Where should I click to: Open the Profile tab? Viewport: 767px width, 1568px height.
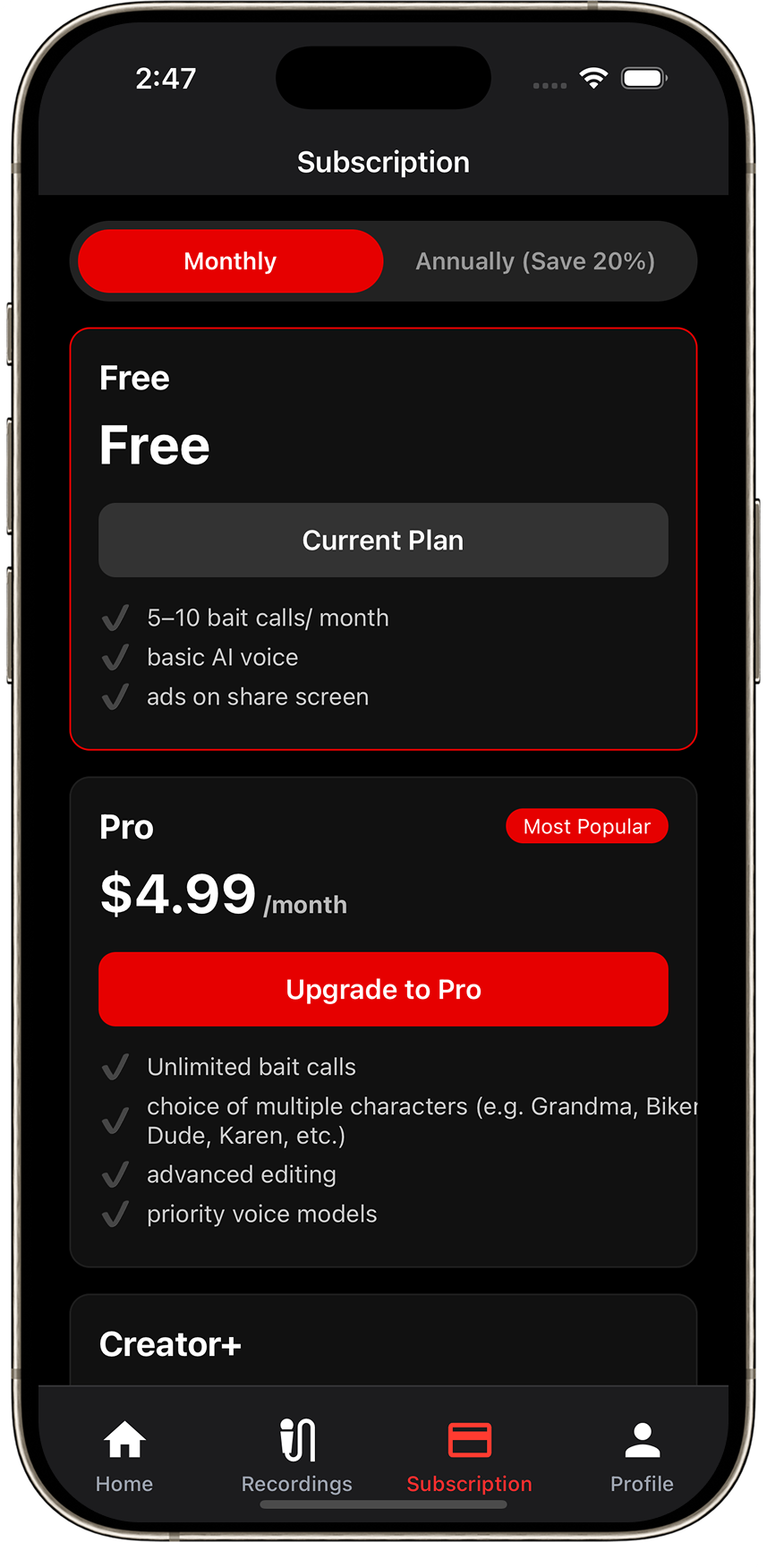(x=643, y=1456)
